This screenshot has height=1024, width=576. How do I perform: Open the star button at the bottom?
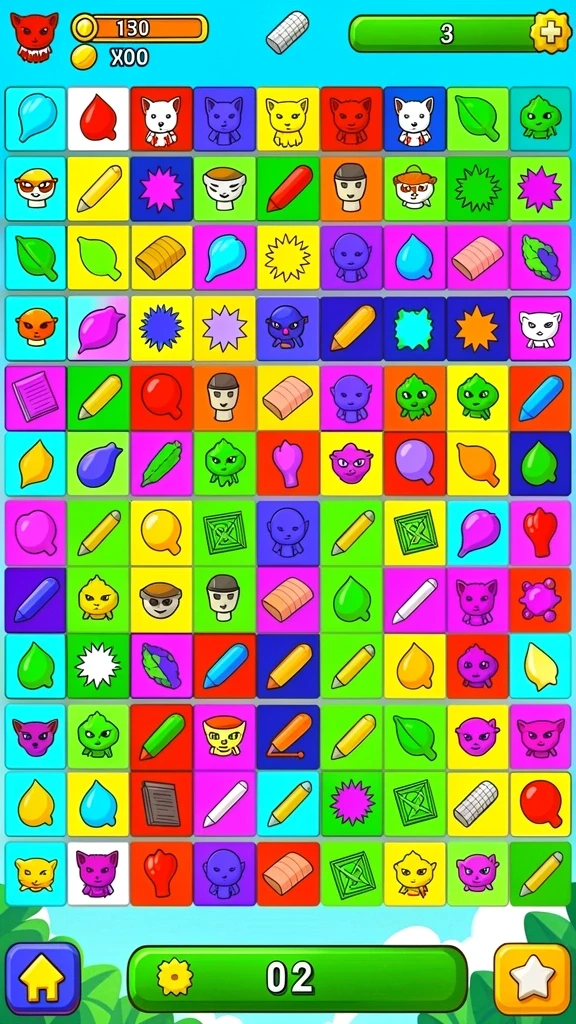[x=532, y=978]
